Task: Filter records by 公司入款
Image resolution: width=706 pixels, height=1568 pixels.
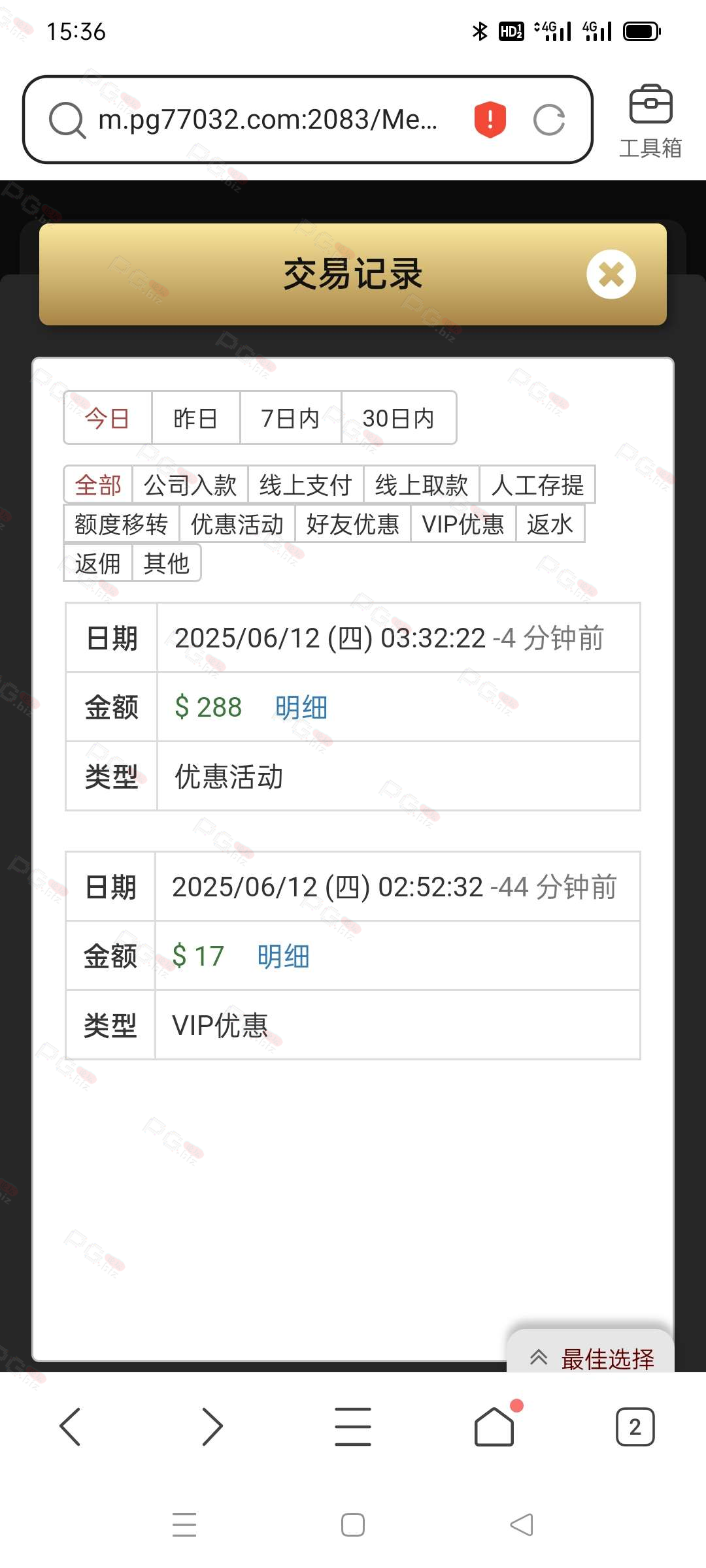Action: click(x=190, y=485)
